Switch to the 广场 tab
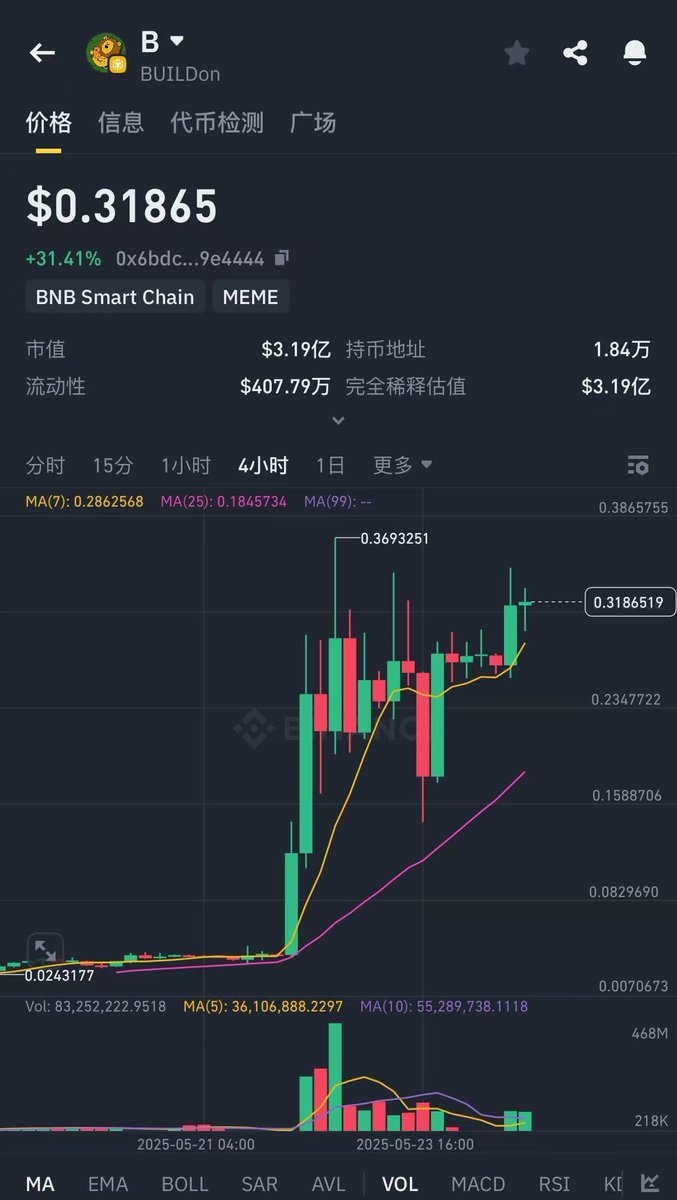Screen dimensions: 677x1200 pyautogui.click(x=313, y=123)
